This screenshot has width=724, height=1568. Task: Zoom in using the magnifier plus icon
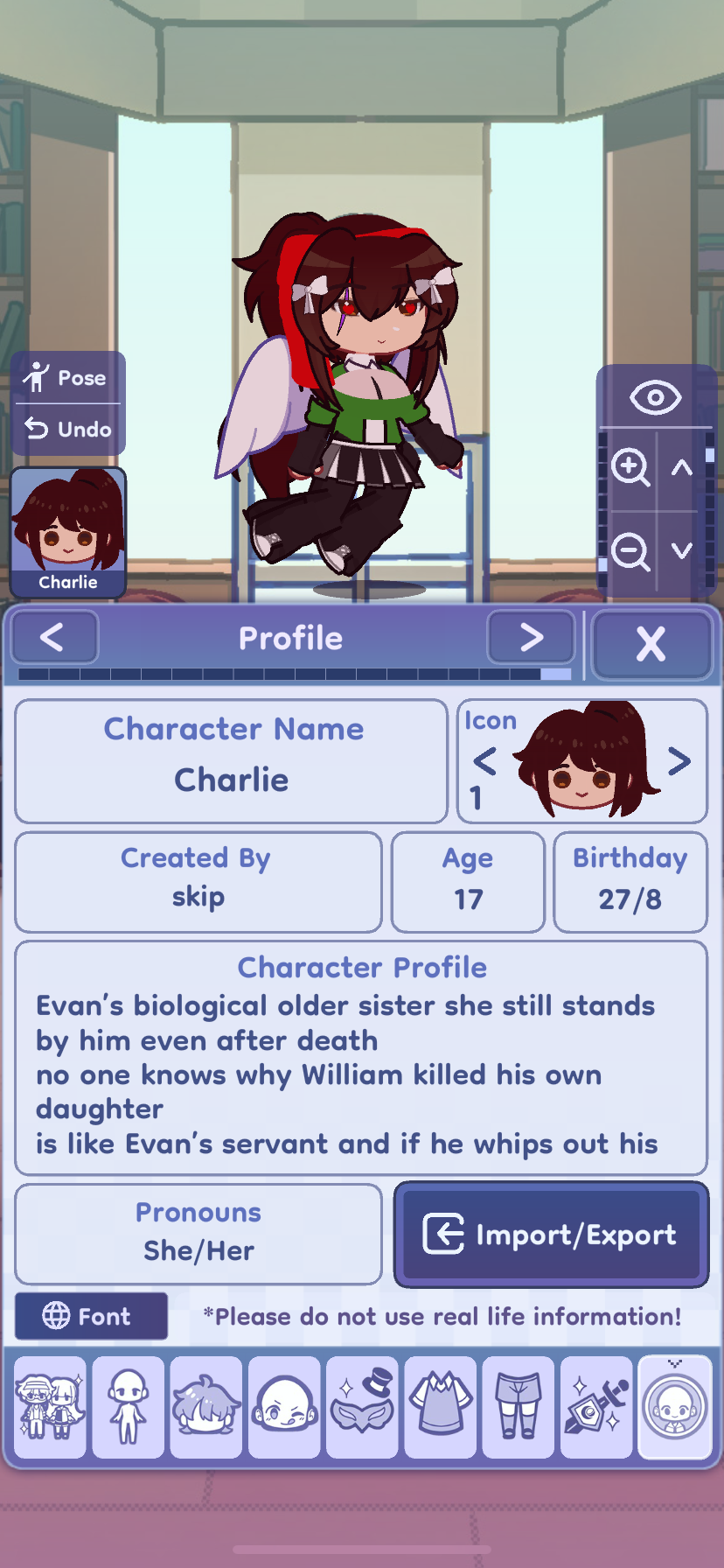(x=633, y=470)
